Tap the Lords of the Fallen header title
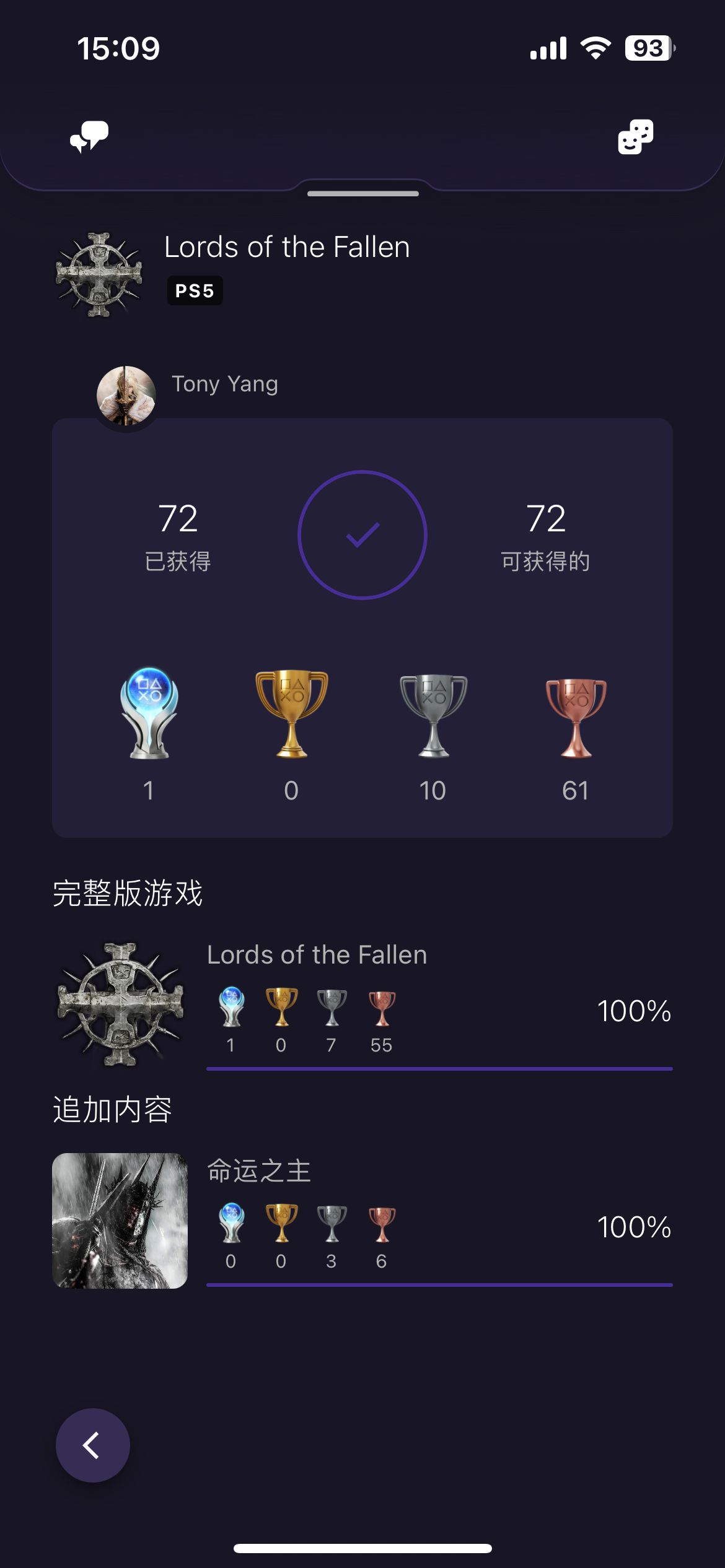 (x=287, y=247)
